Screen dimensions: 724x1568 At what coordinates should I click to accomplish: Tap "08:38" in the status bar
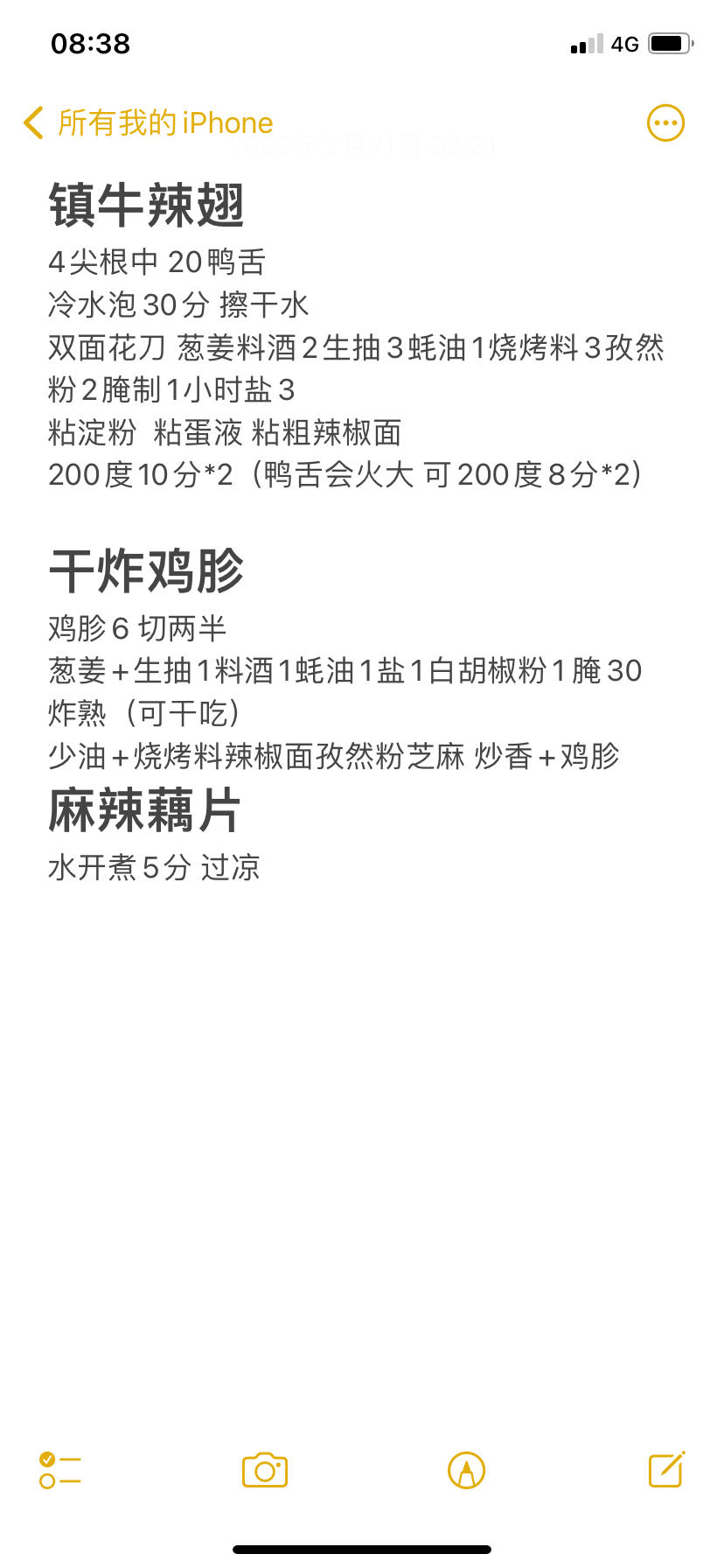tap(90, 43)
